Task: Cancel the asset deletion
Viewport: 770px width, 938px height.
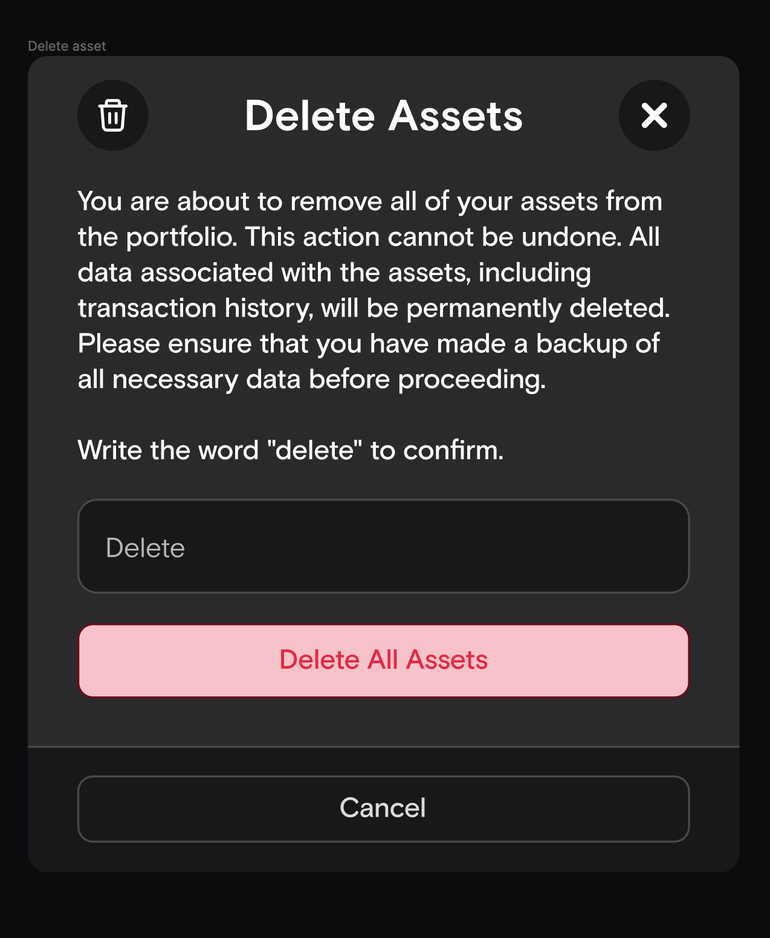Action: point(383,808)
